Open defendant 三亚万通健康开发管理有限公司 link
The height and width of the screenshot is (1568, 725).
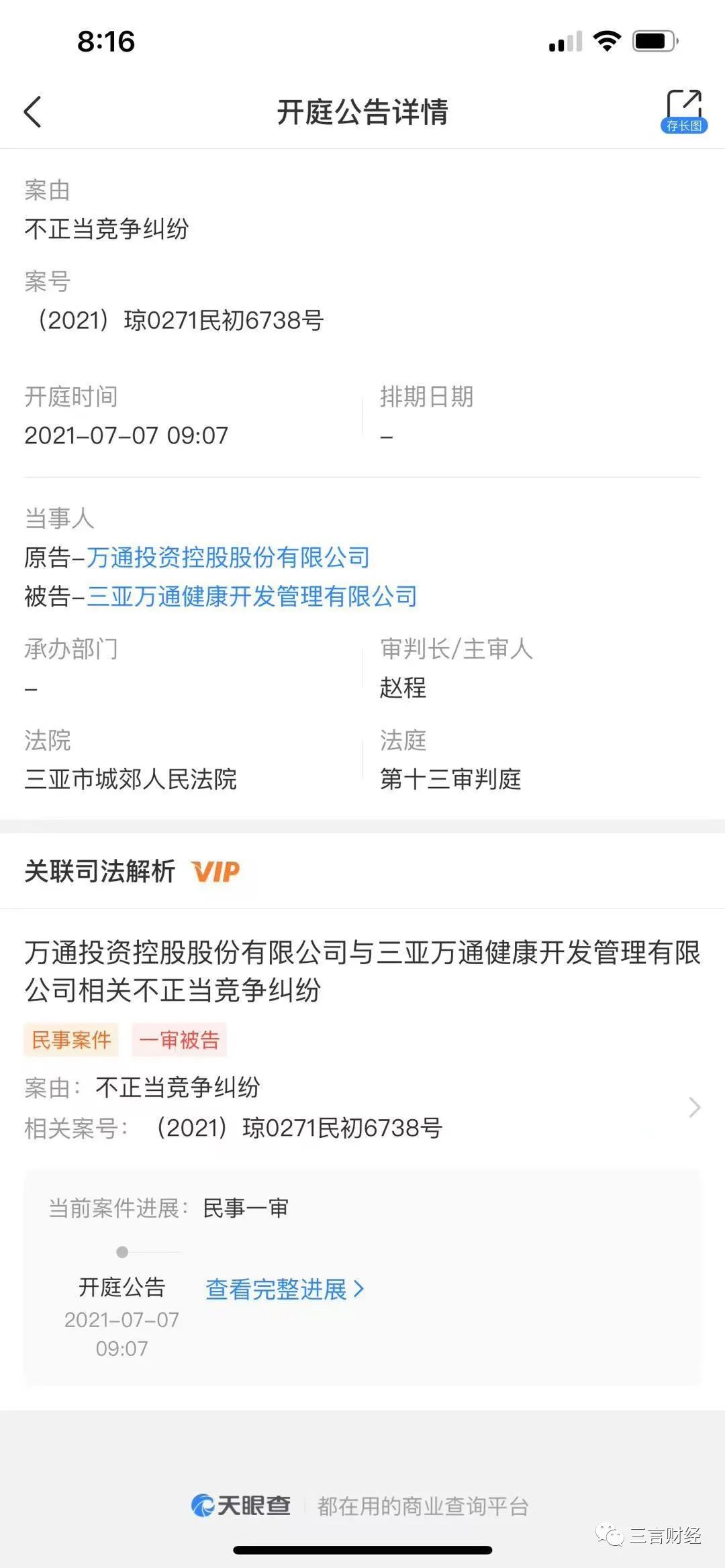pos(252,596)
